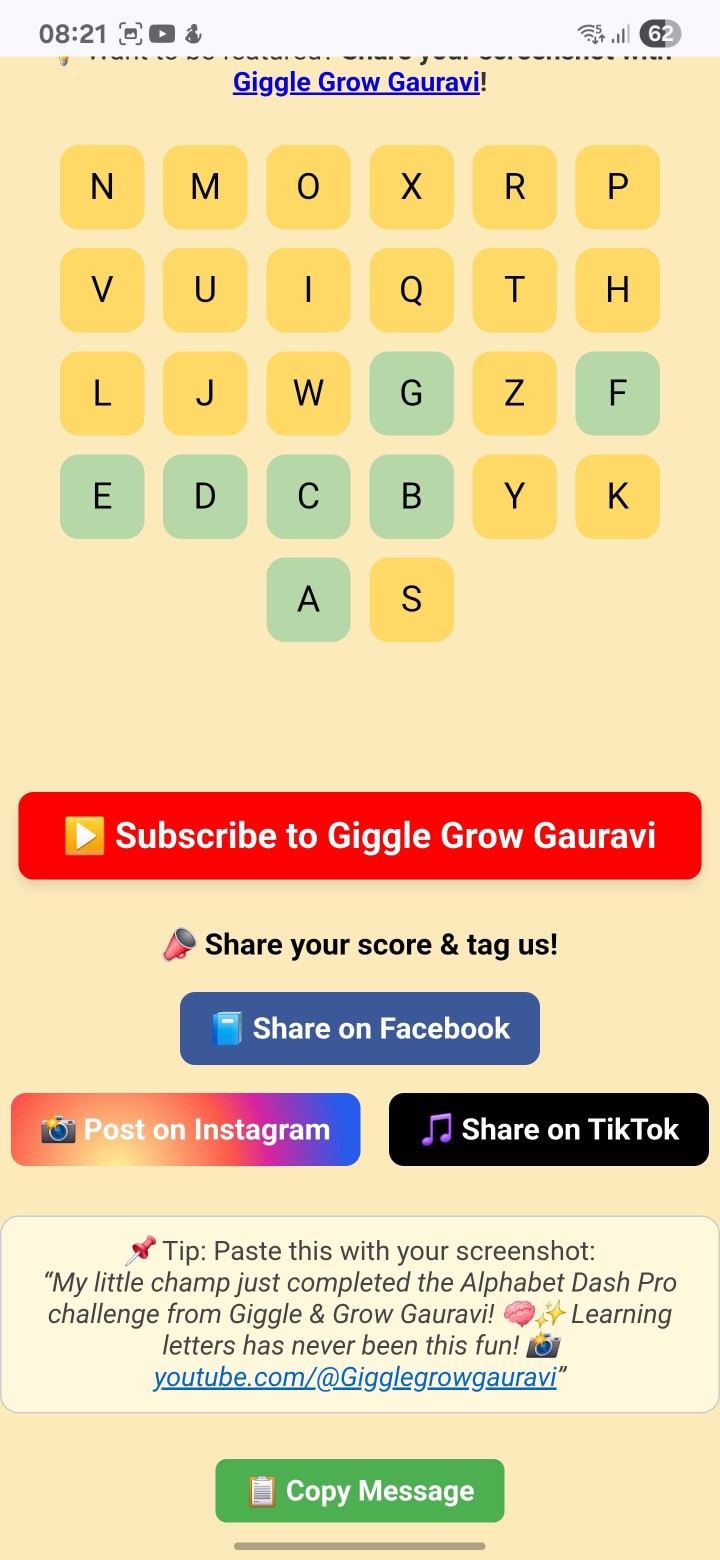The height and width of the screenshot is (1560, 720).
Task: Tap the letter X tile
Action: click(411, 187)
